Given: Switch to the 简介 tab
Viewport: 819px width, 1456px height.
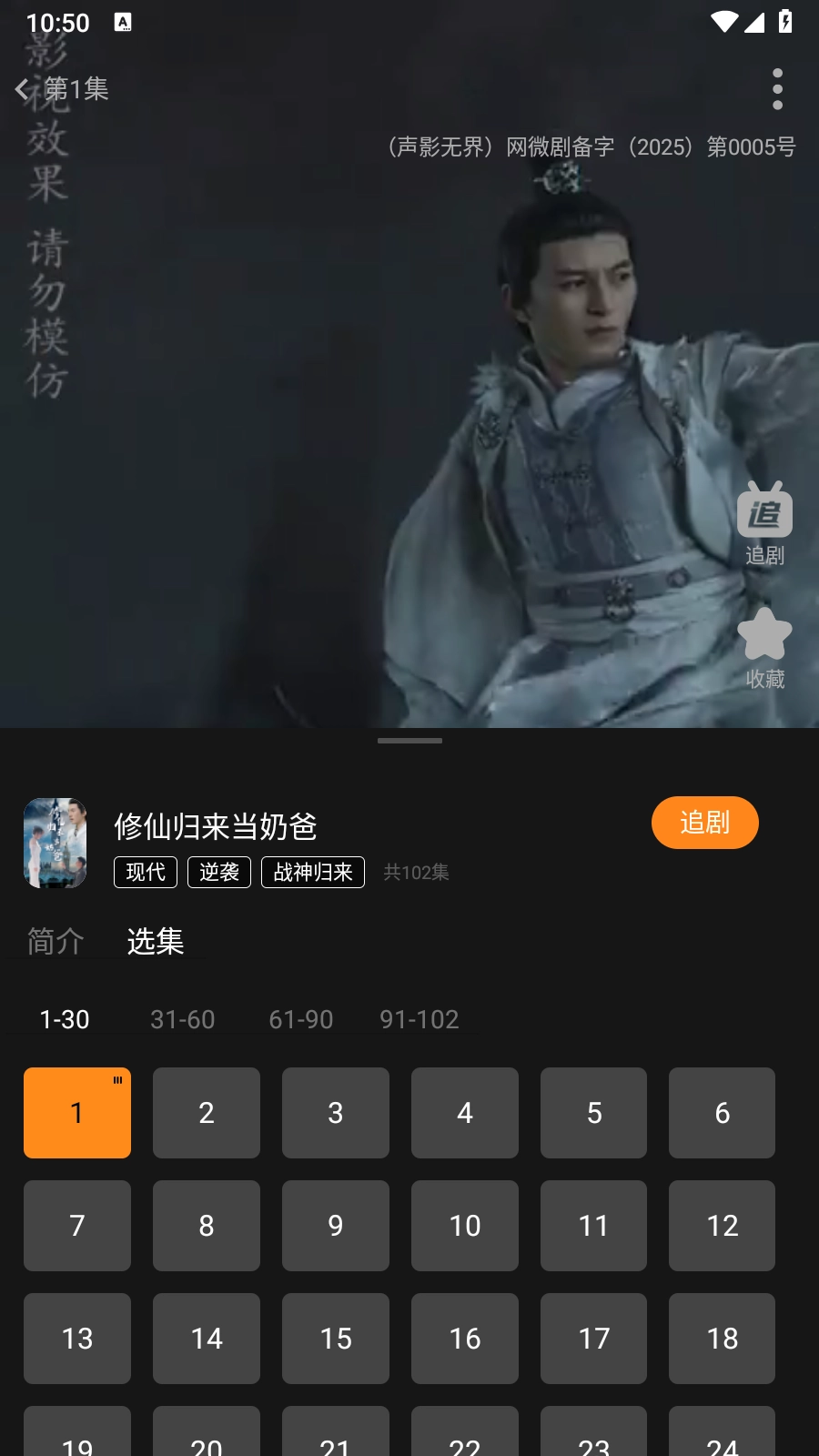Looking at the screenshot, I should pos(56,941).
